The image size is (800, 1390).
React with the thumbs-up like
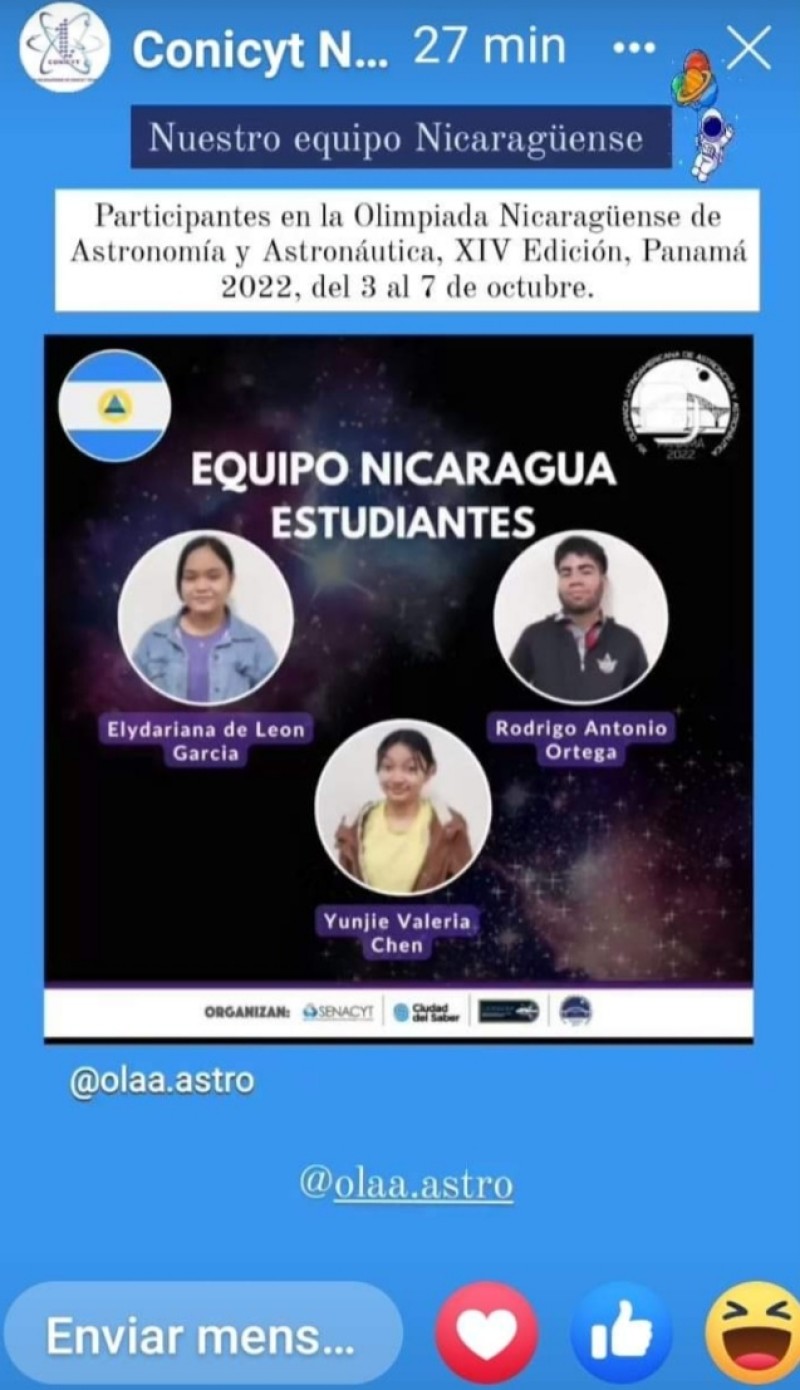[x=621, y=1333]
